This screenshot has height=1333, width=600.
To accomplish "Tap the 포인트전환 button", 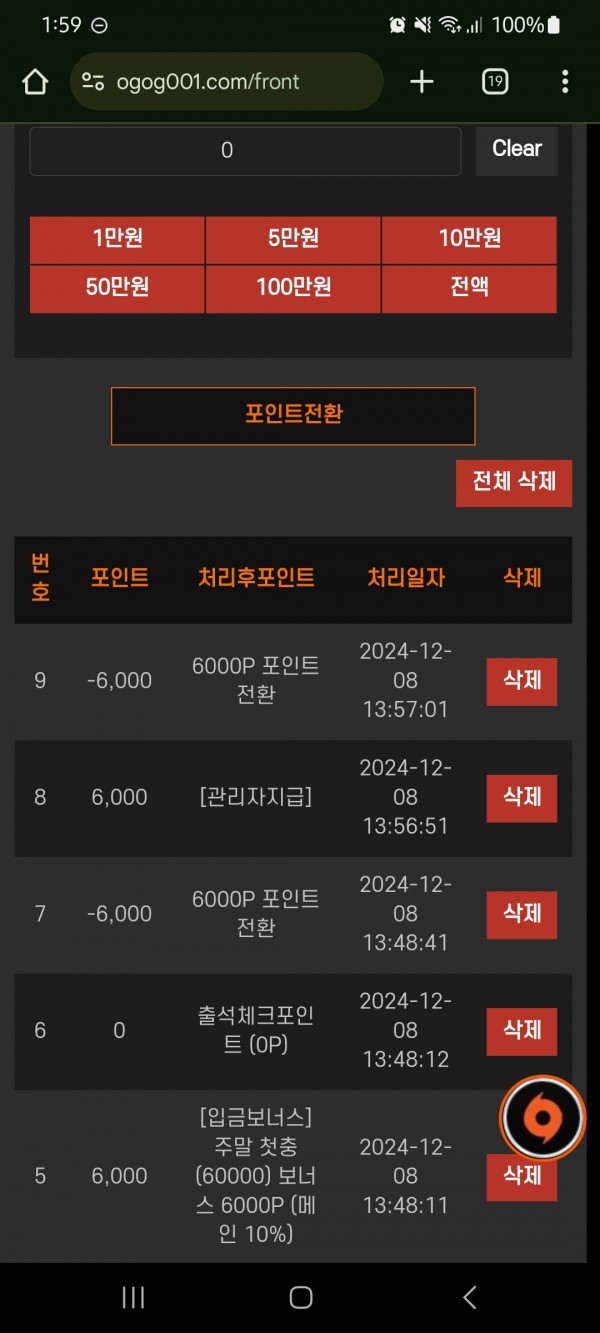I will click(293, 415).
